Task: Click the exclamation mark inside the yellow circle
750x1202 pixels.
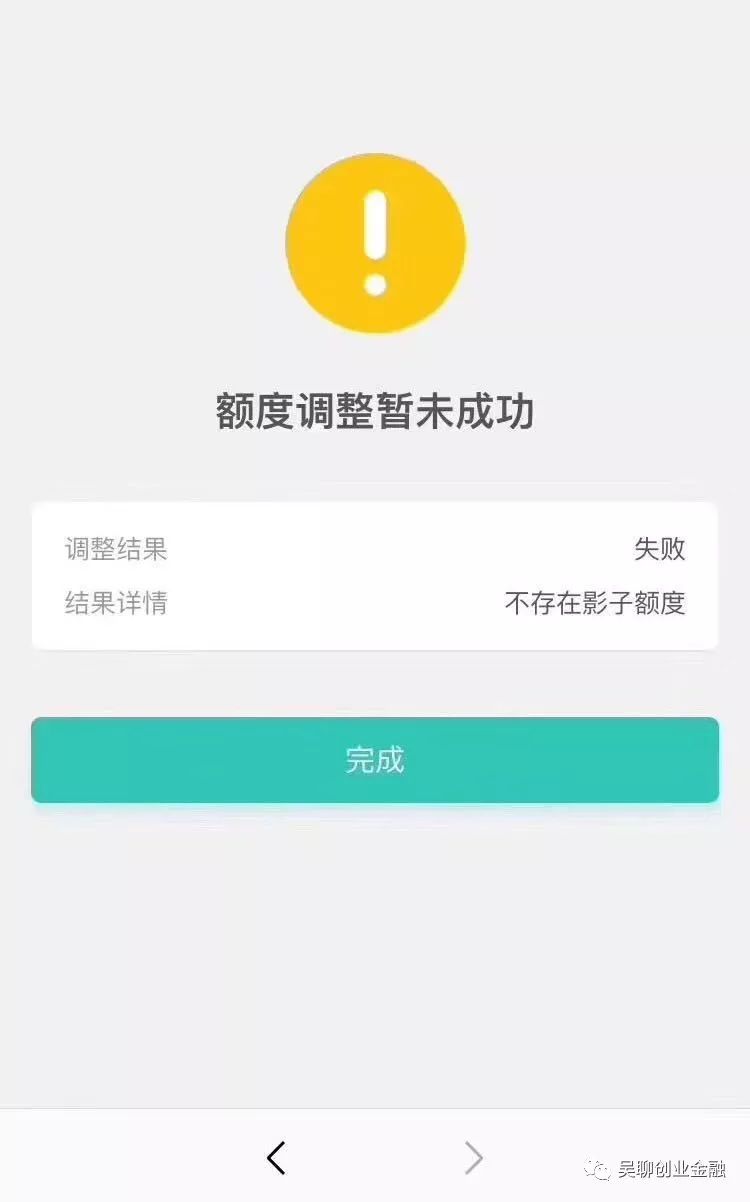Action: tap(375, 235)
